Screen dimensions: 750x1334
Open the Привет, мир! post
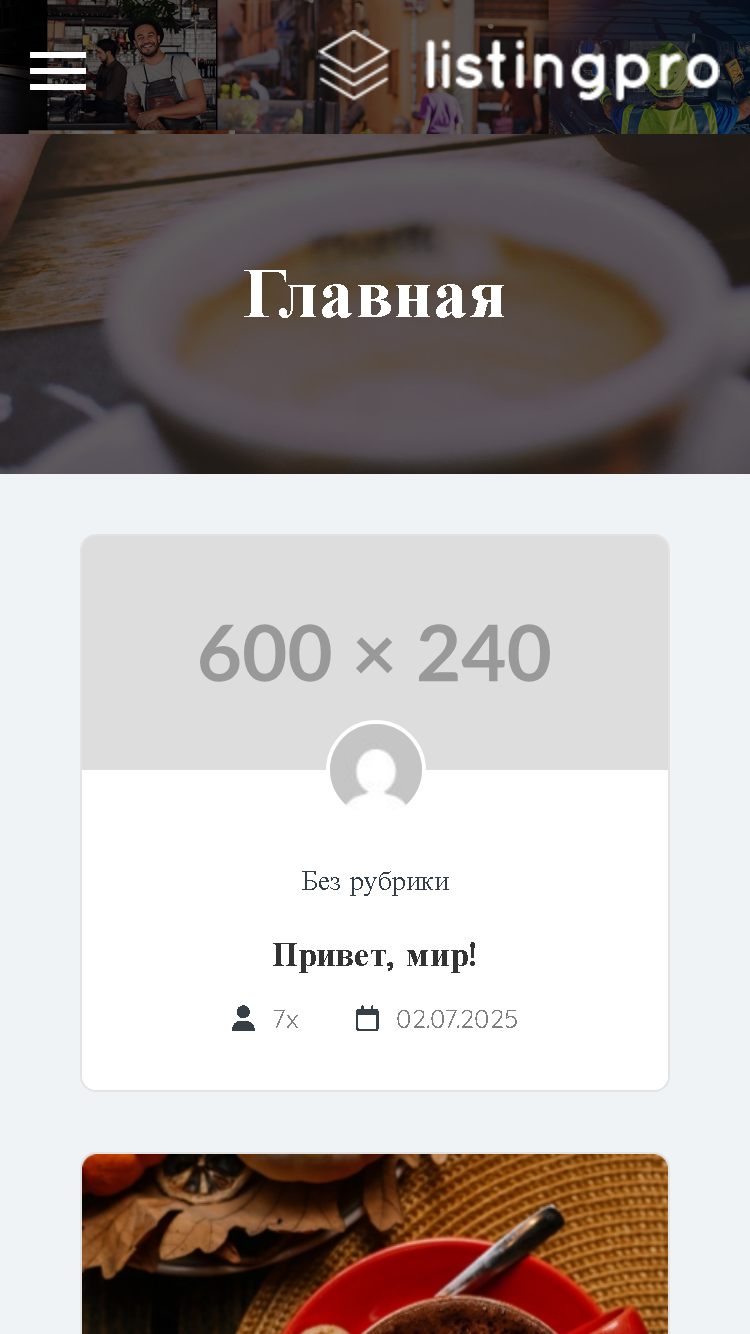tap(375, 955)
